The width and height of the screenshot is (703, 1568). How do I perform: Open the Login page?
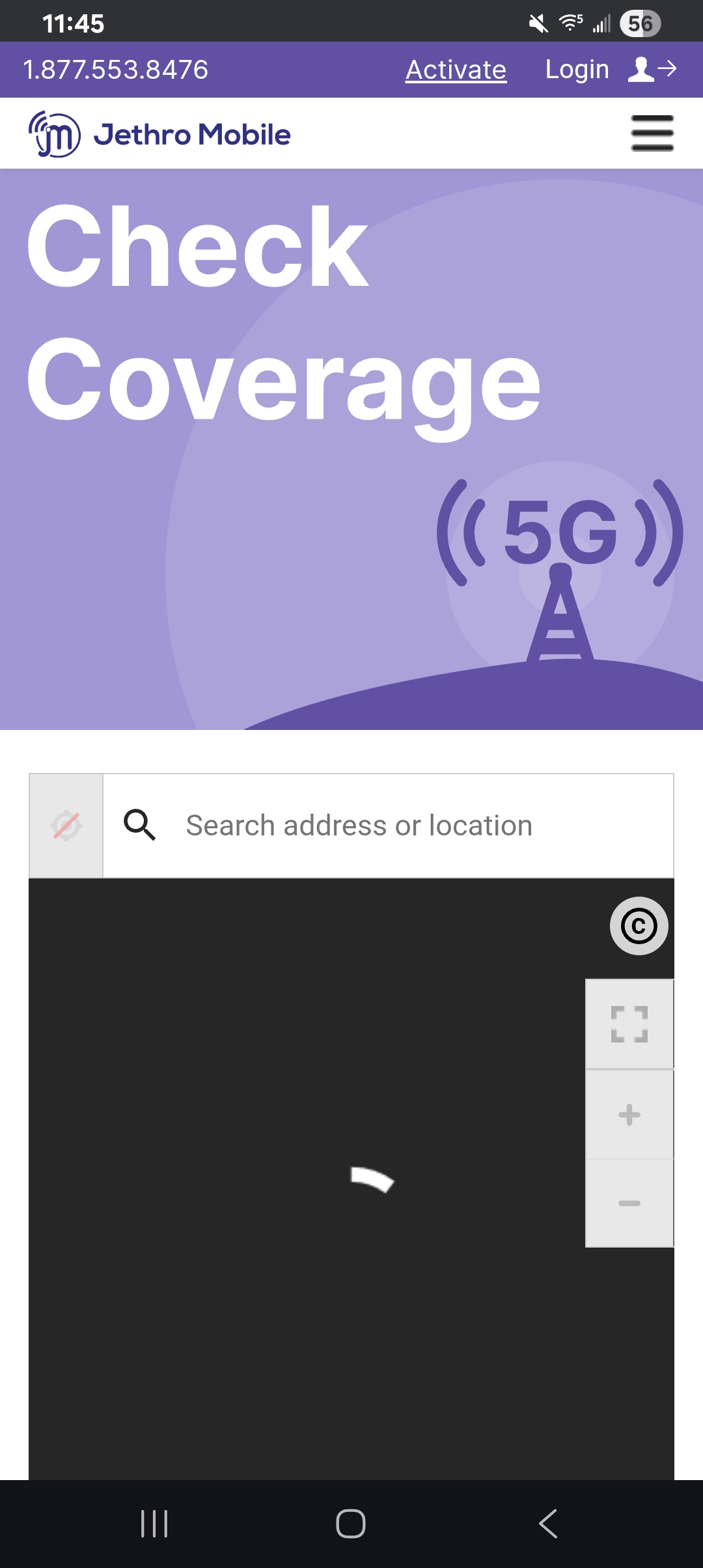[611, 69]
